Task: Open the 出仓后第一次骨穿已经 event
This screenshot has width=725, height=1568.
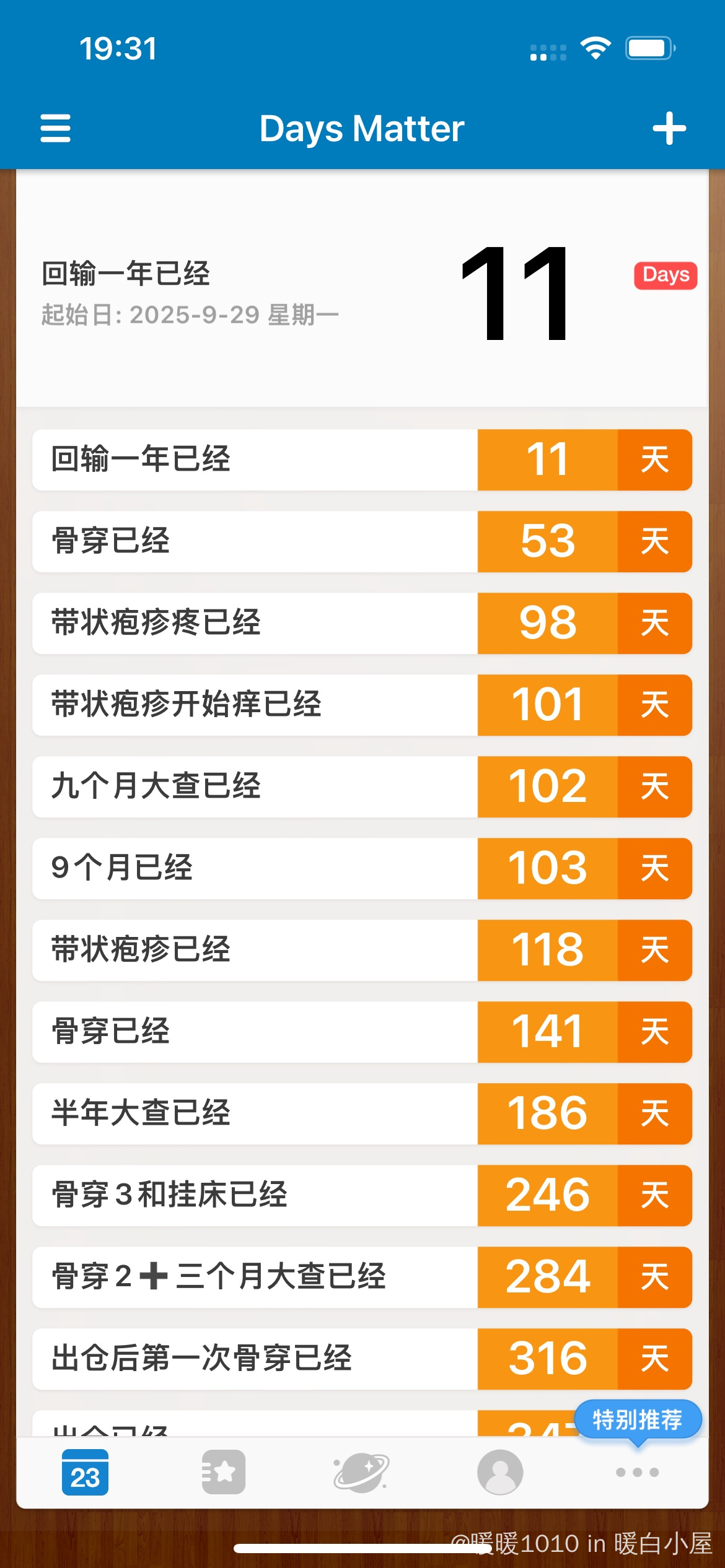Action: pyautogui.click(x=362, y=1359)
